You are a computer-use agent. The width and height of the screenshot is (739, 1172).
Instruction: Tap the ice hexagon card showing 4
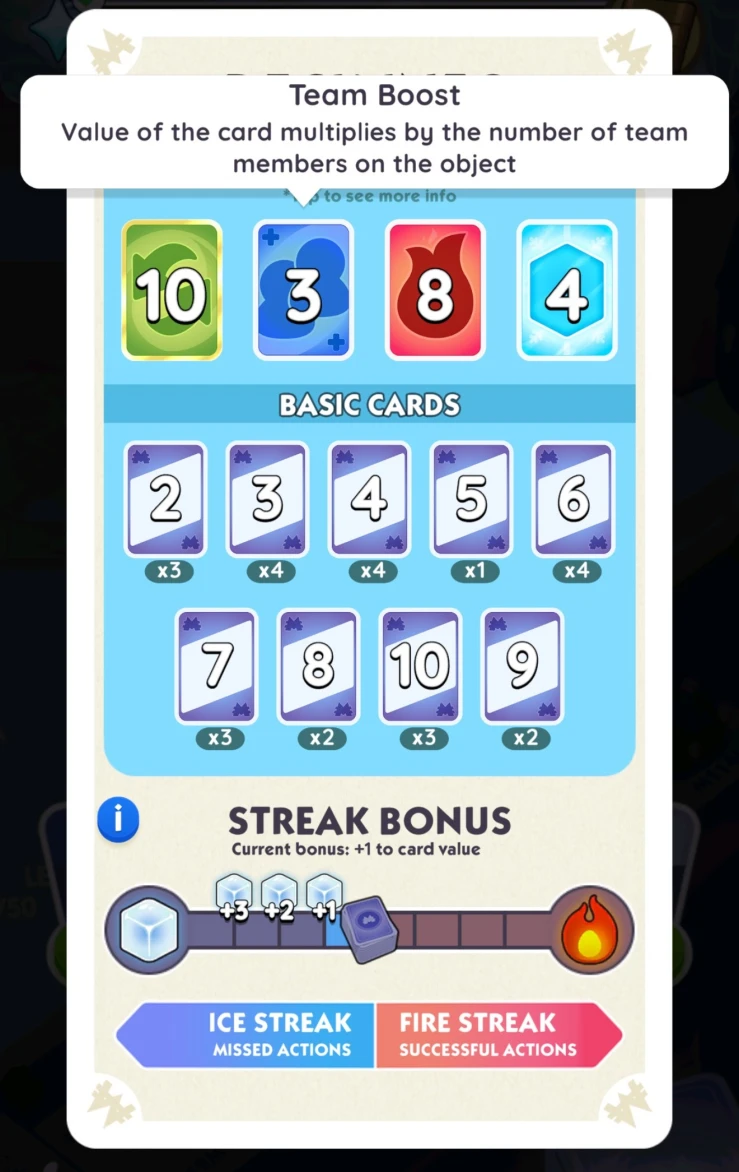pyautogui.click(x=567, y=292)
